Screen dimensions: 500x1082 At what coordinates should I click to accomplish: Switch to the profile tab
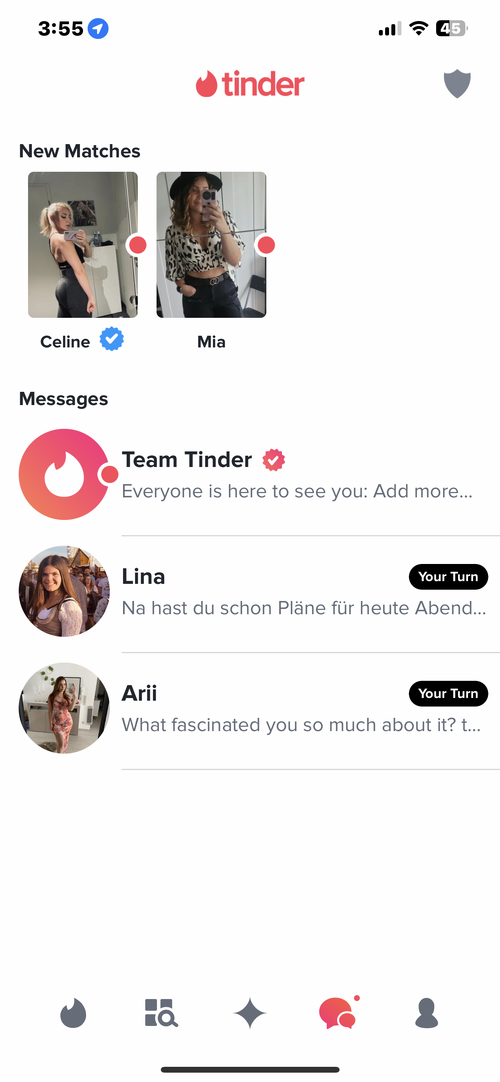tap(426, 1014)
